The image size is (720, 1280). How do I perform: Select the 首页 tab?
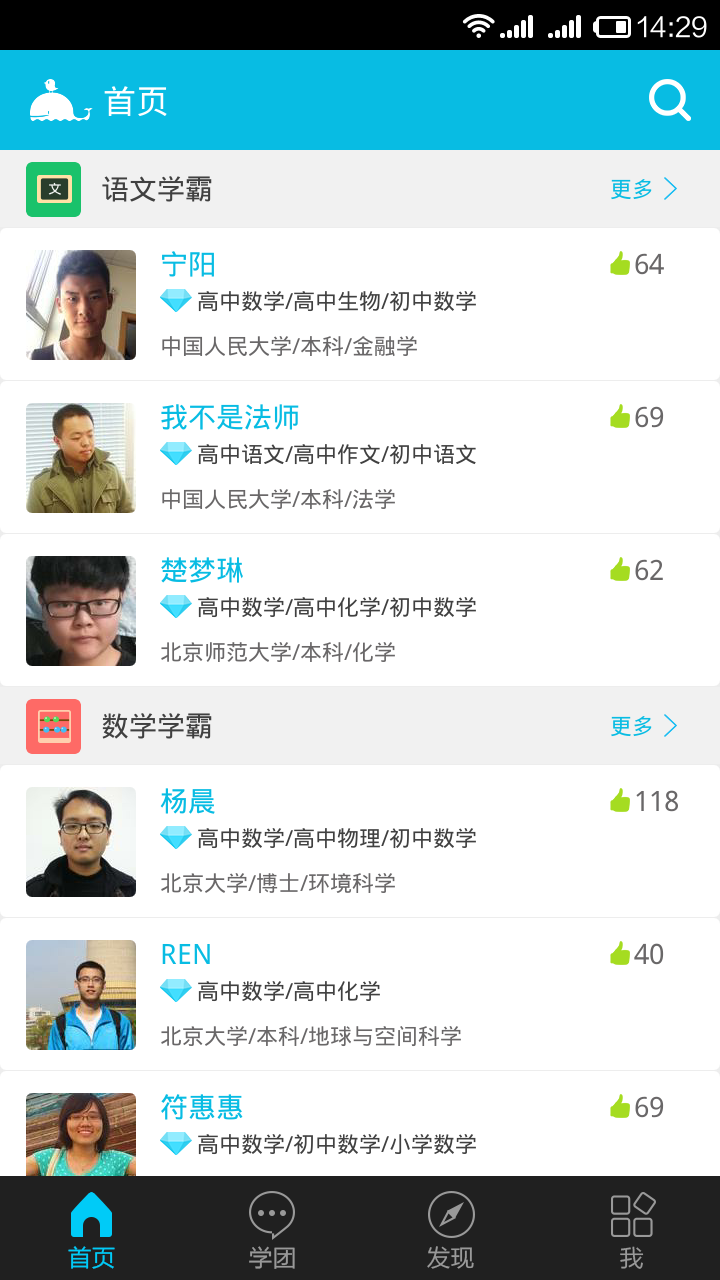[x=91, y=1230]
